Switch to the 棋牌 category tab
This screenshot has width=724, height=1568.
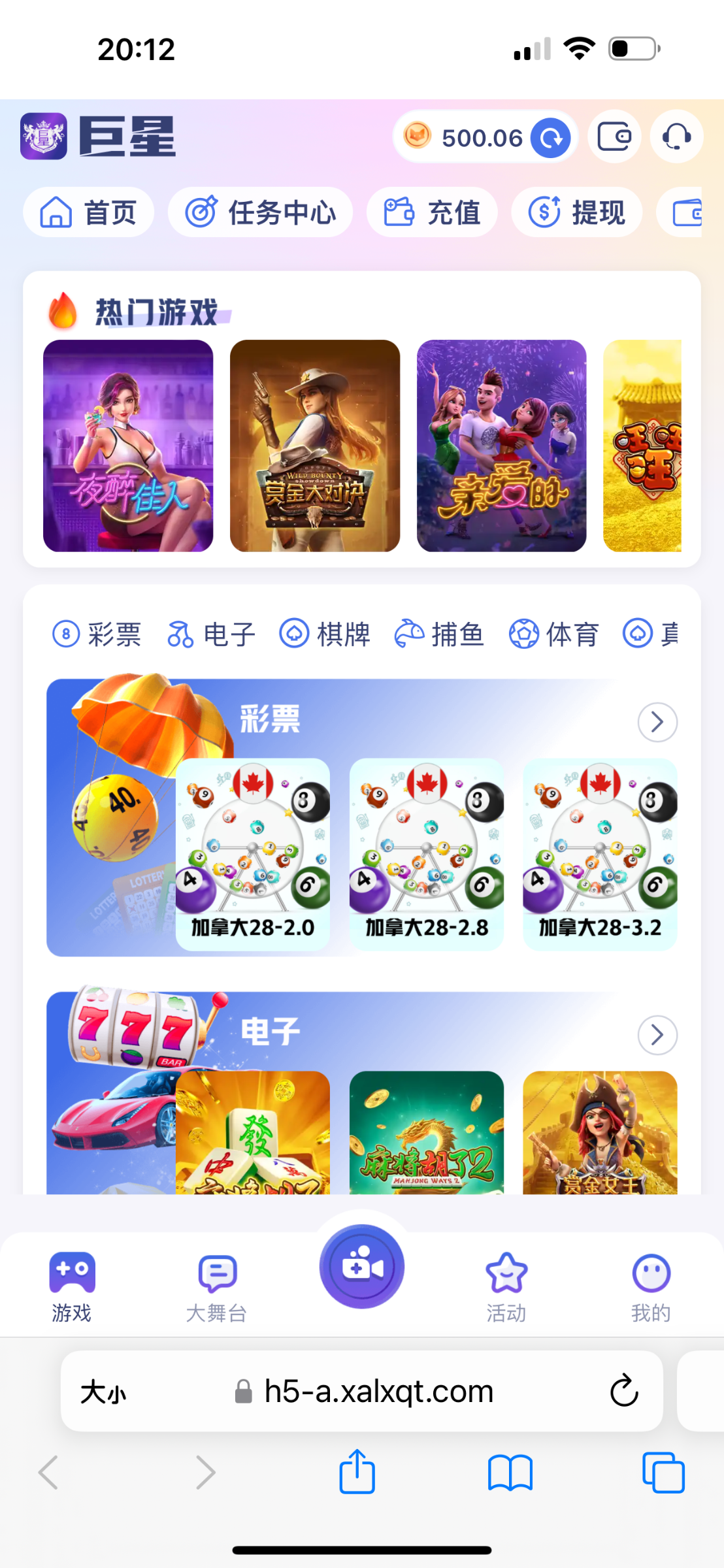(x=325, y=634)
